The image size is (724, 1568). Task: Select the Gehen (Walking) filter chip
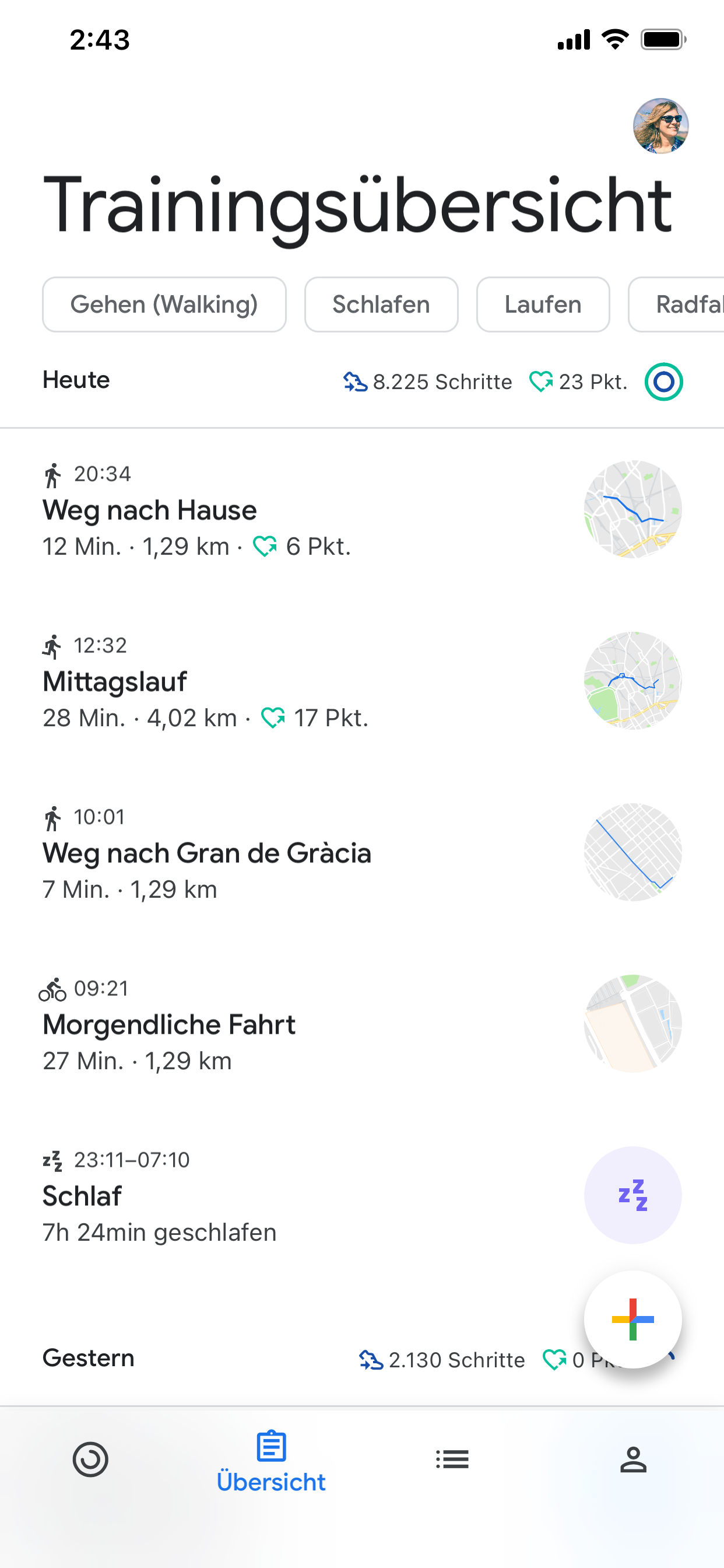click(164, 304)
